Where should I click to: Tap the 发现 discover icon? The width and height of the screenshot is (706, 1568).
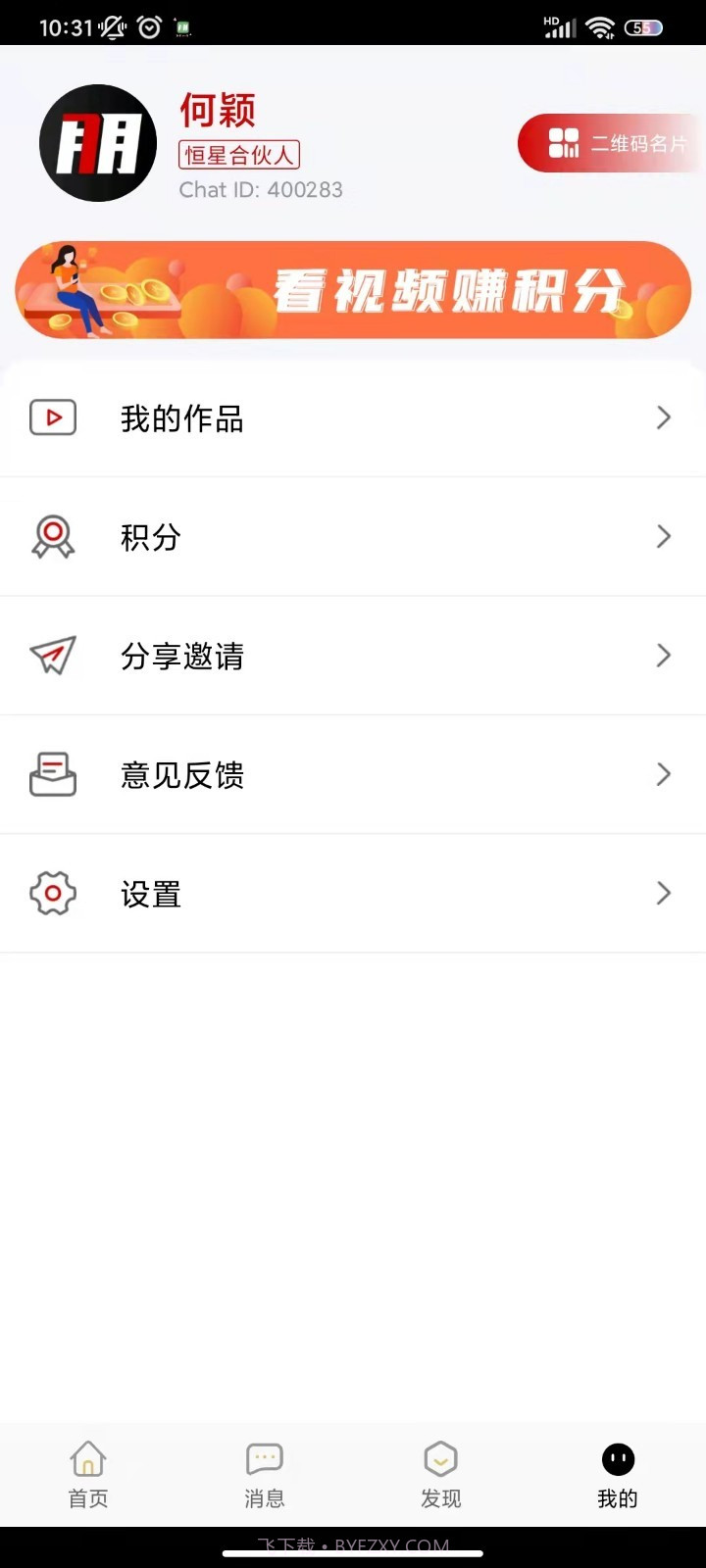click(x=440, y=1458)
